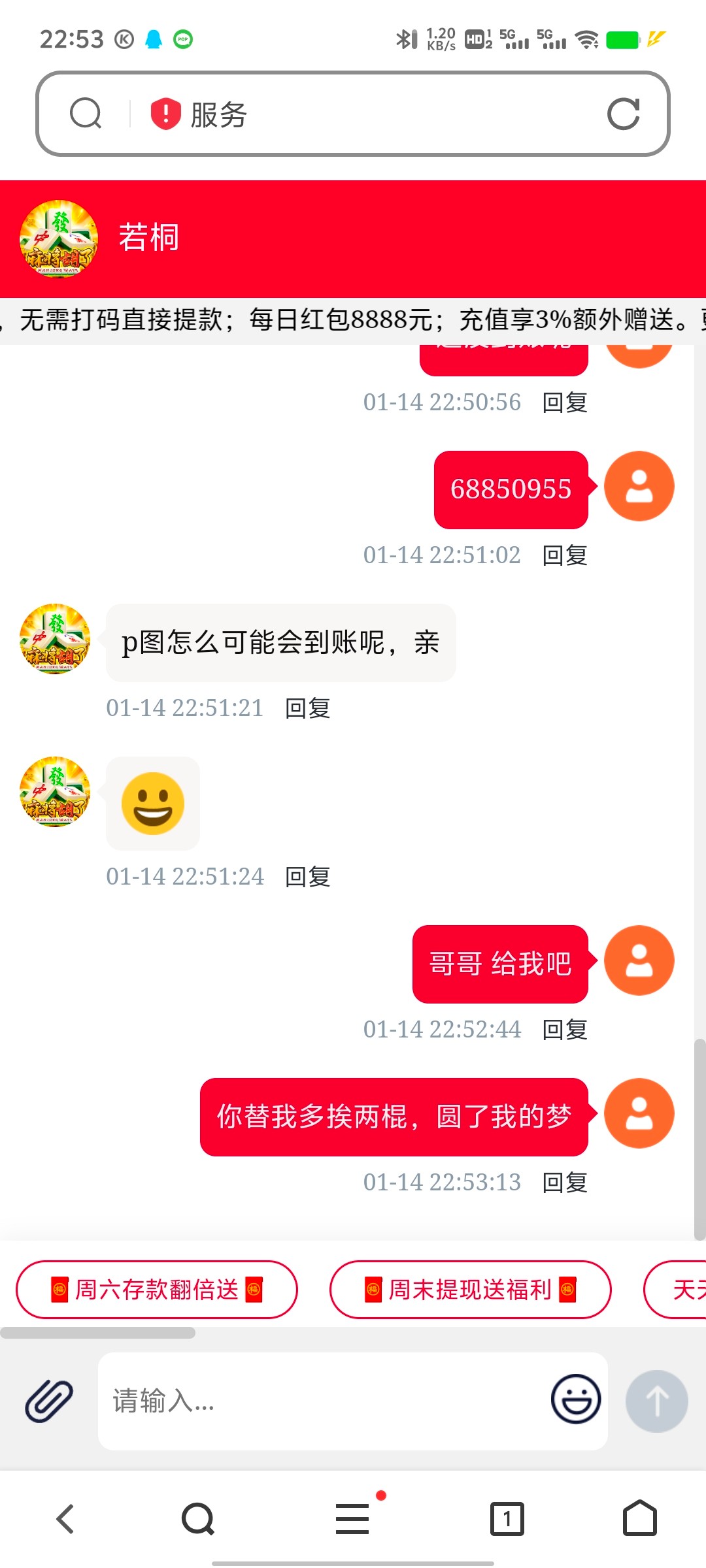Select the 周末提现送福利 chip
Image resolution: width=706 pixels, height=1568 pixels.
[x=470, y=1290]
